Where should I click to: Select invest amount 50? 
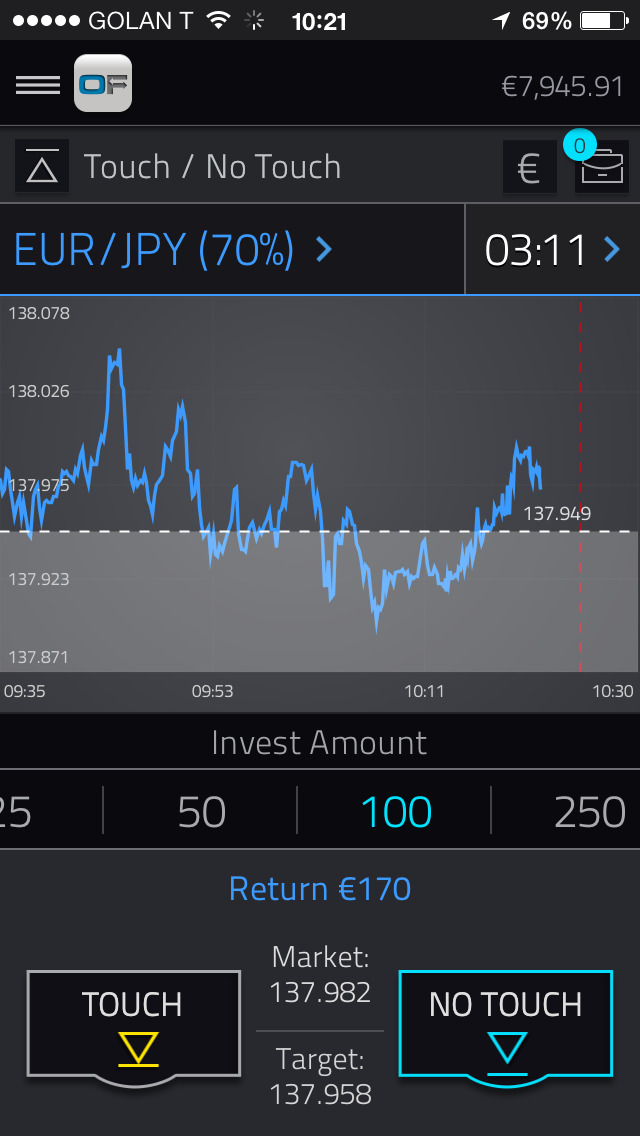click(201, 812)
